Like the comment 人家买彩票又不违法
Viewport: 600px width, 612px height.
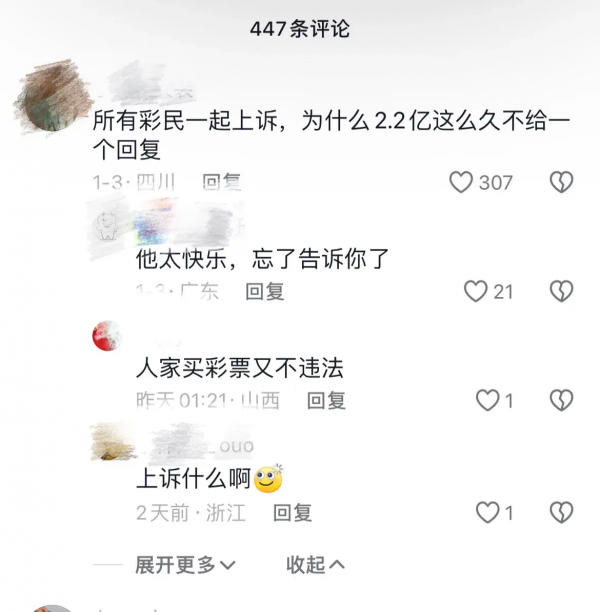(487, 401)
